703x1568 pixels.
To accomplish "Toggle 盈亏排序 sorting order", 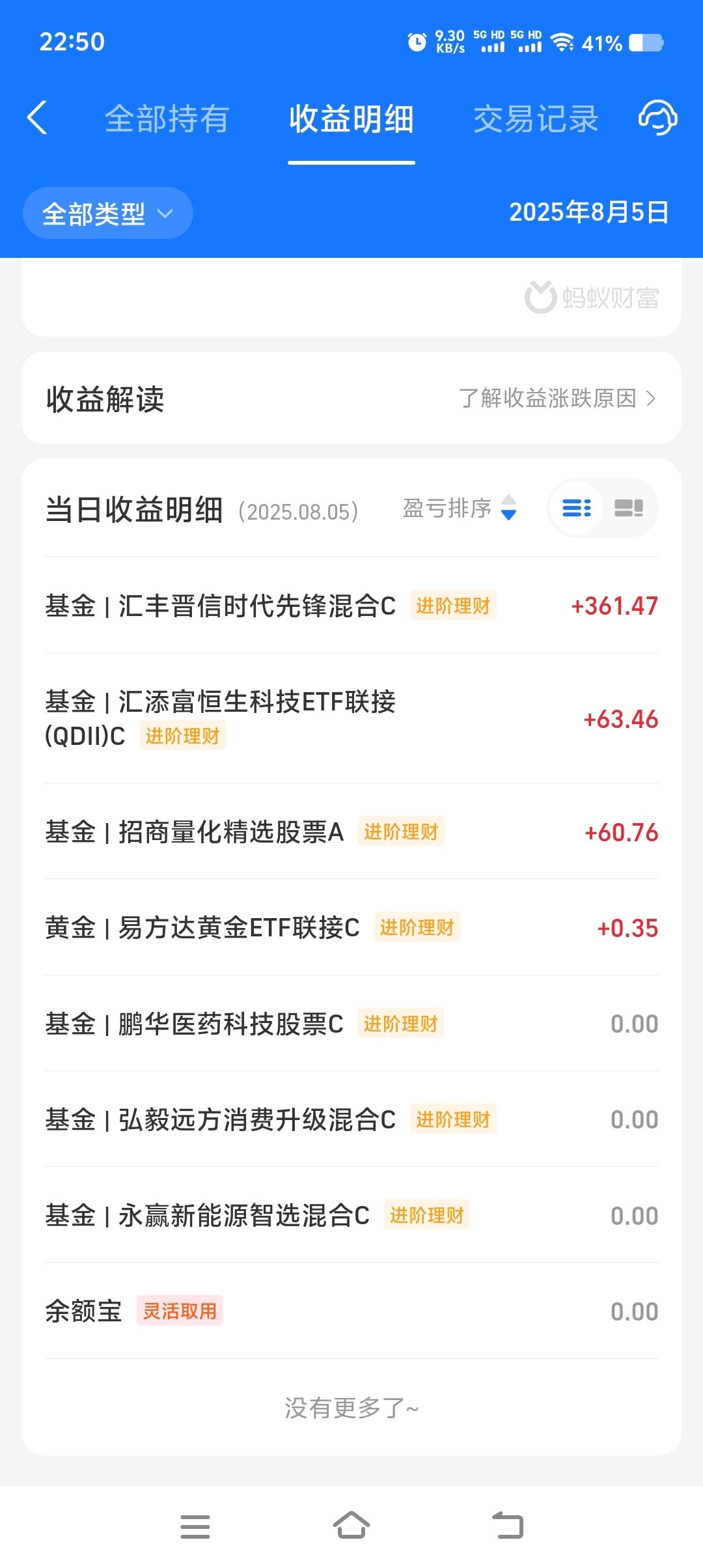I will 460,508.
